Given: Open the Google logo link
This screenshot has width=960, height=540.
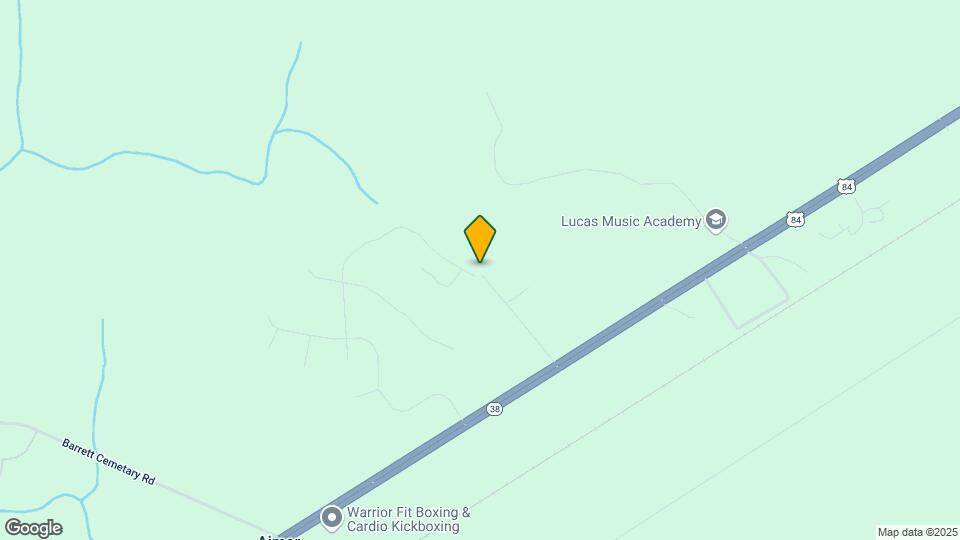Looking at the screenshot, I should click(x=33, y=528).
